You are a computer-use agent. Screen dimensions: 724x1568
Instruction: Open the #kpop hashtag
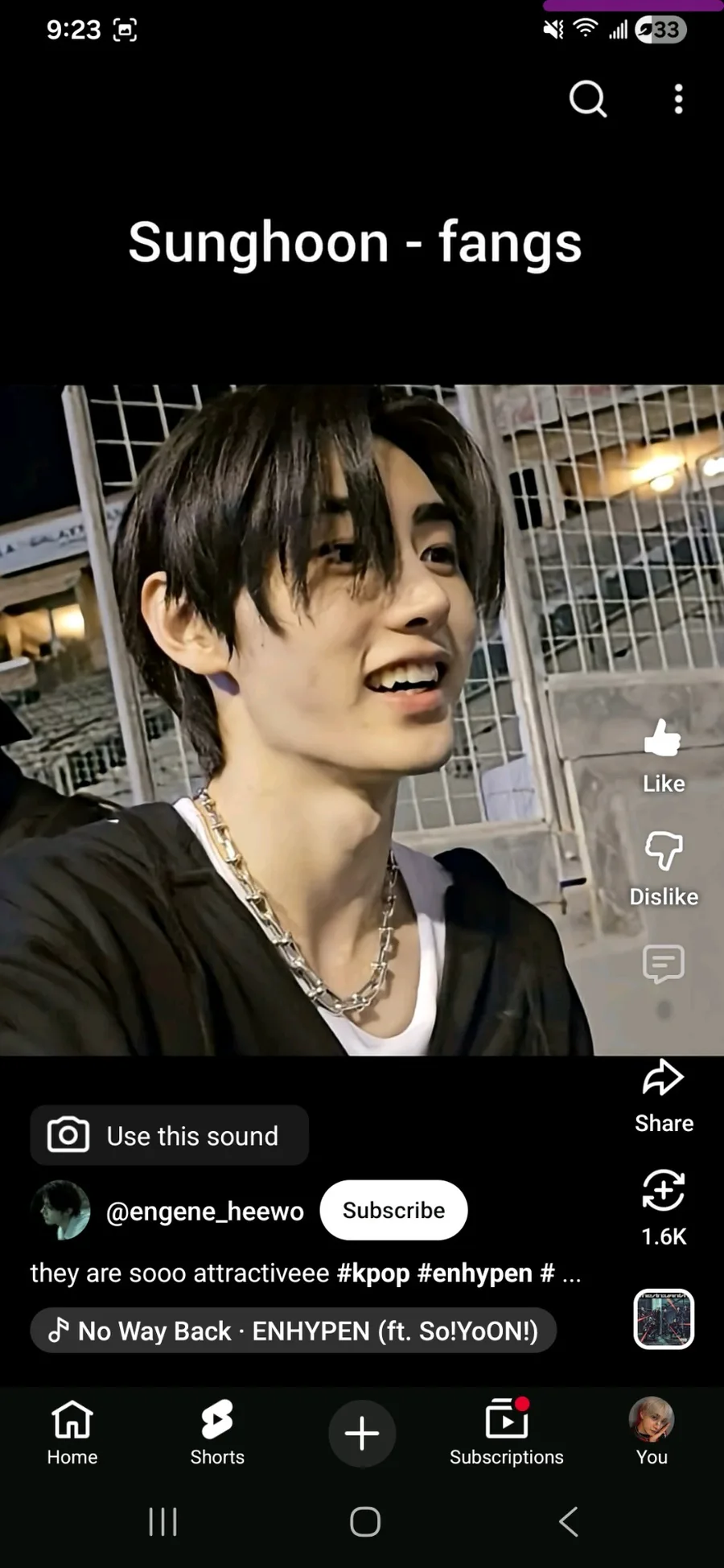[373, 1273]
